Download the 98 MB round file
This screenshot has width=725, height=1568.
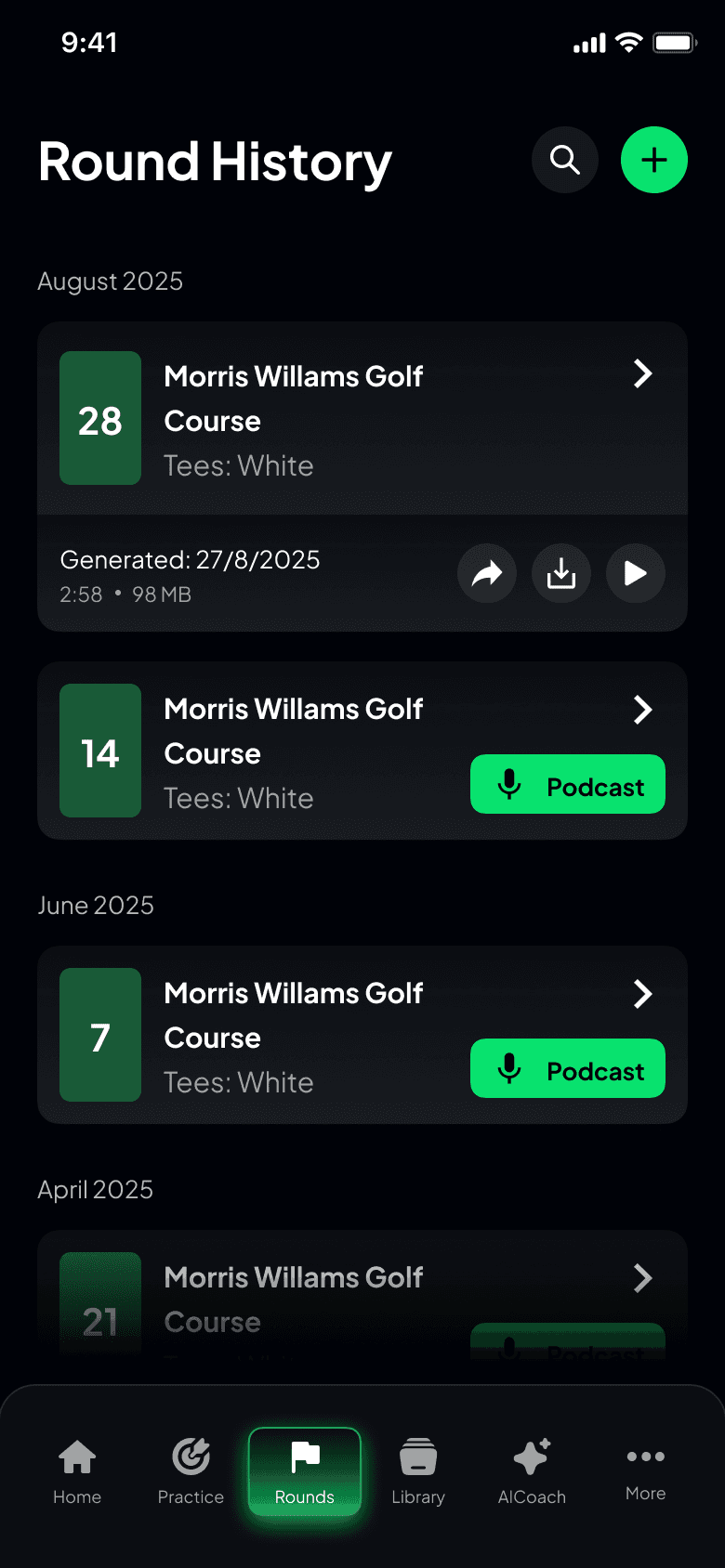pyautogui.click(x=560, y=574)
